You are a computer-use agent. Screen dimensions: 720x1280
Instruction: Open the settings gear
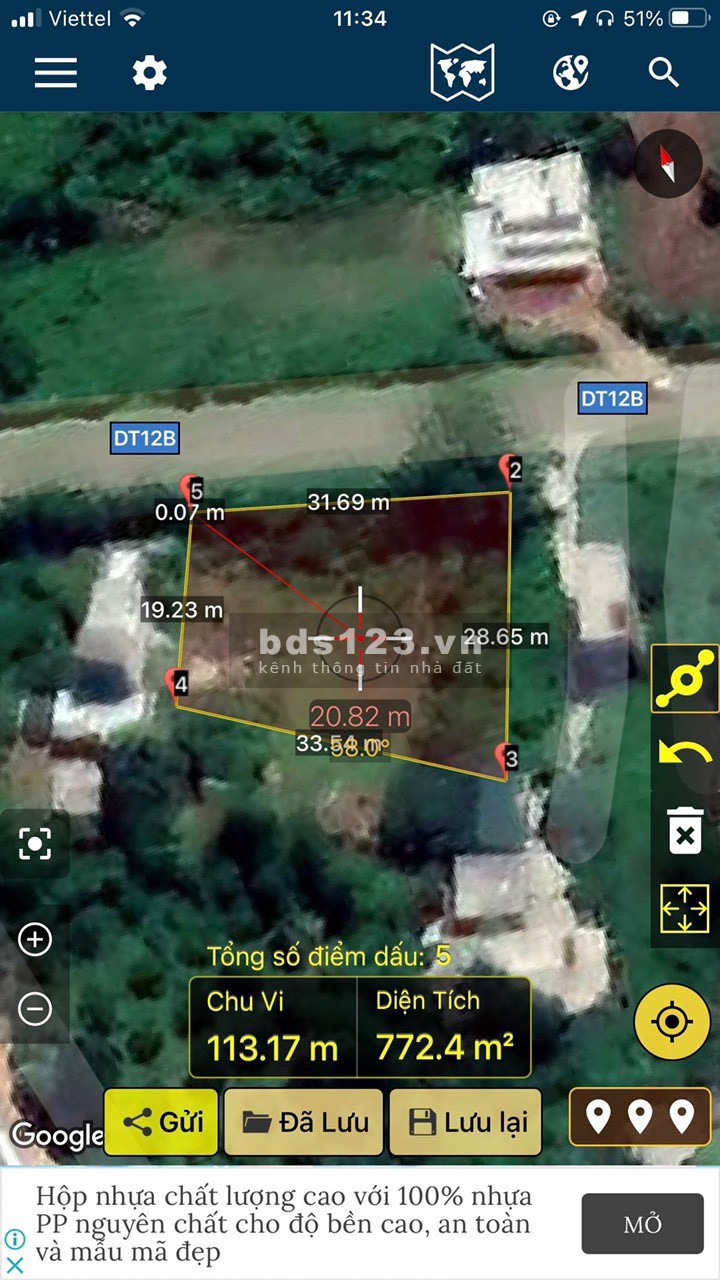pyautogui.click(x=150, y=72)
